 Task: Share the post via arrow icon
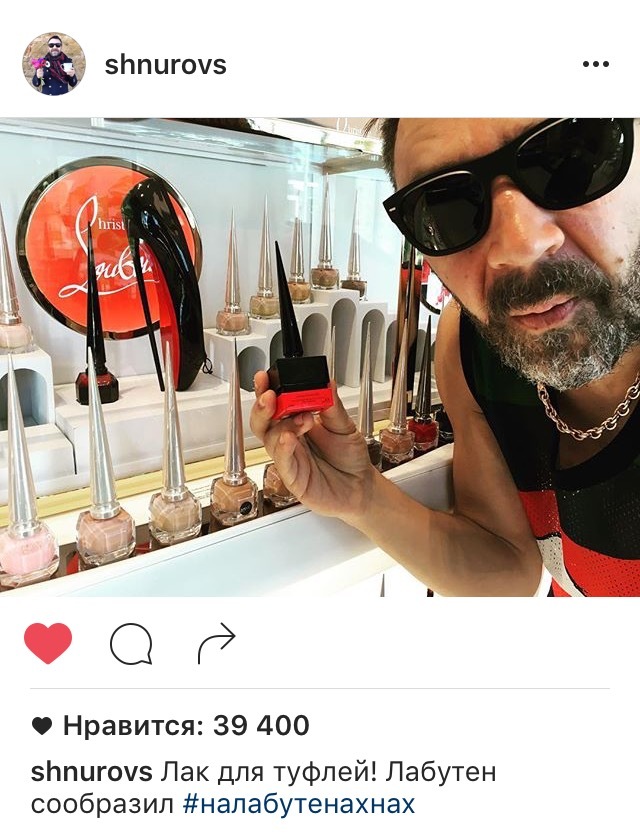(215, 644)
